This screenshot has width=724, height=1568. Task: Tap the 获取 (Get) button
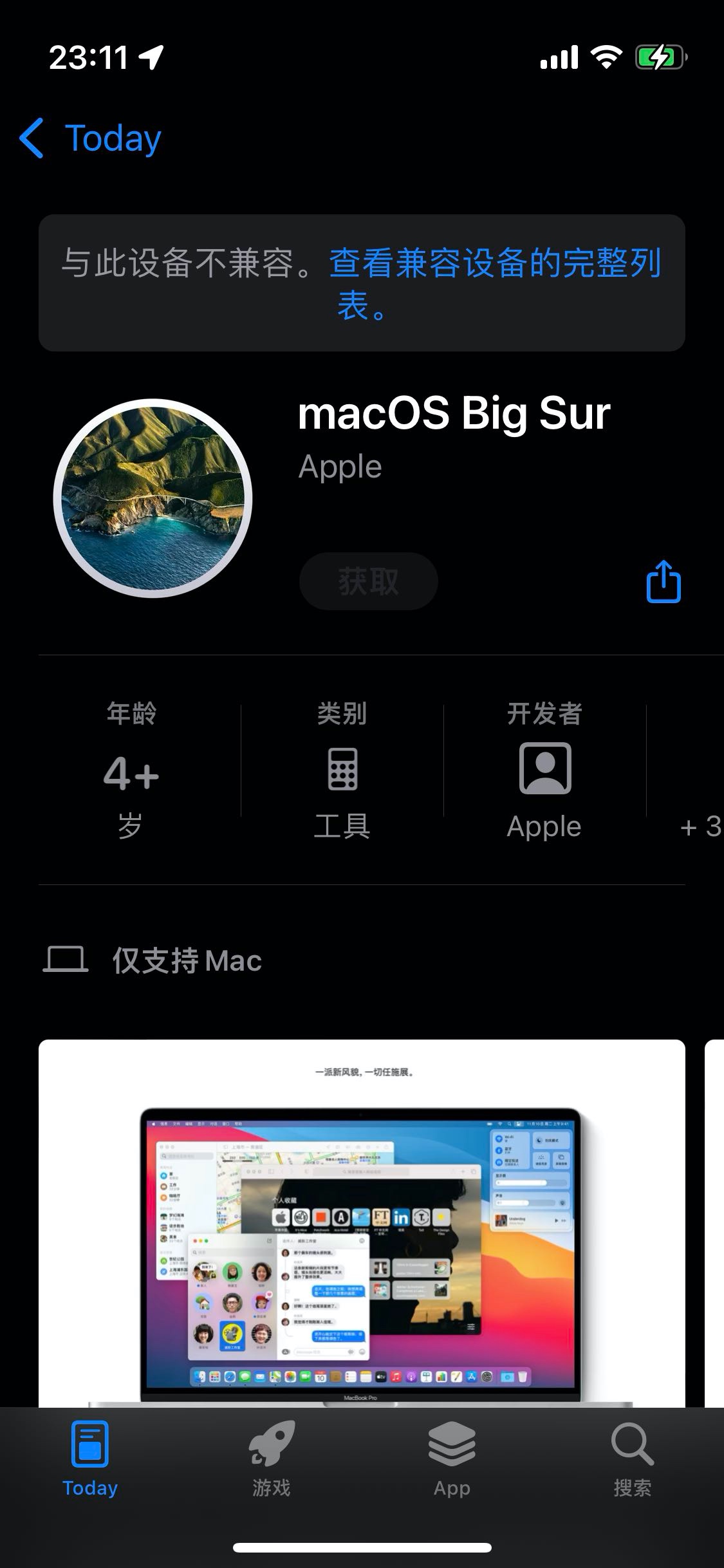368,581
